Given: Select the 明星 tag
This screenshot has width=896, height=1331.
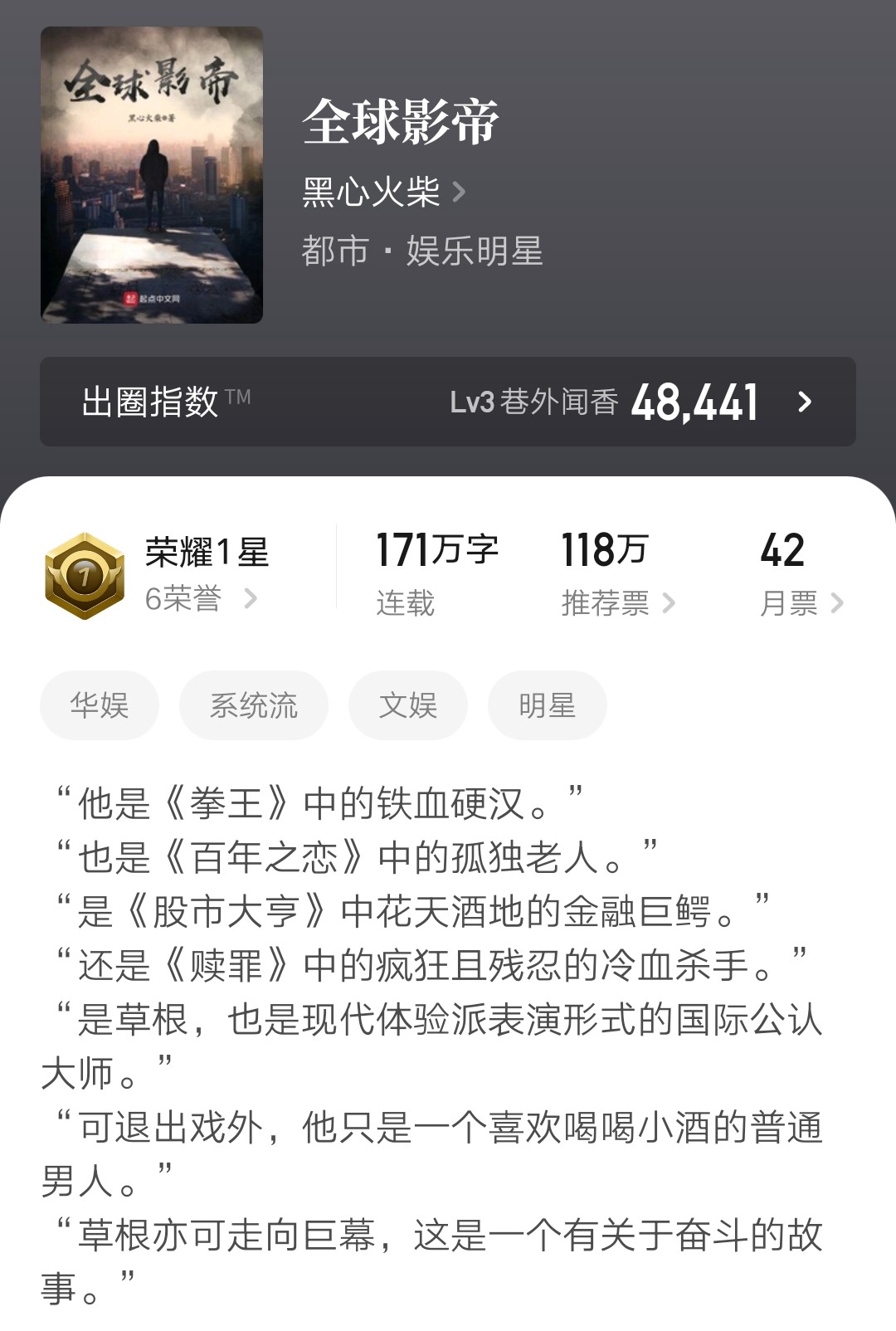Looking at the screenshot, I should [548, 705].
